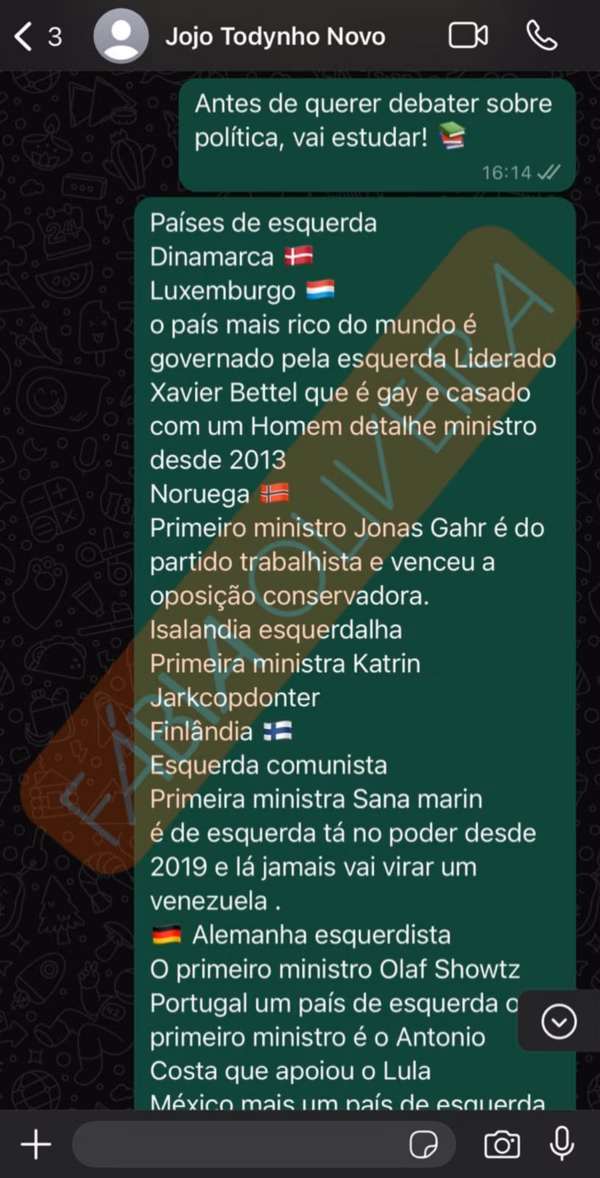600x1178 pixels.
Task: Start a video call
Action: [467, 36]
